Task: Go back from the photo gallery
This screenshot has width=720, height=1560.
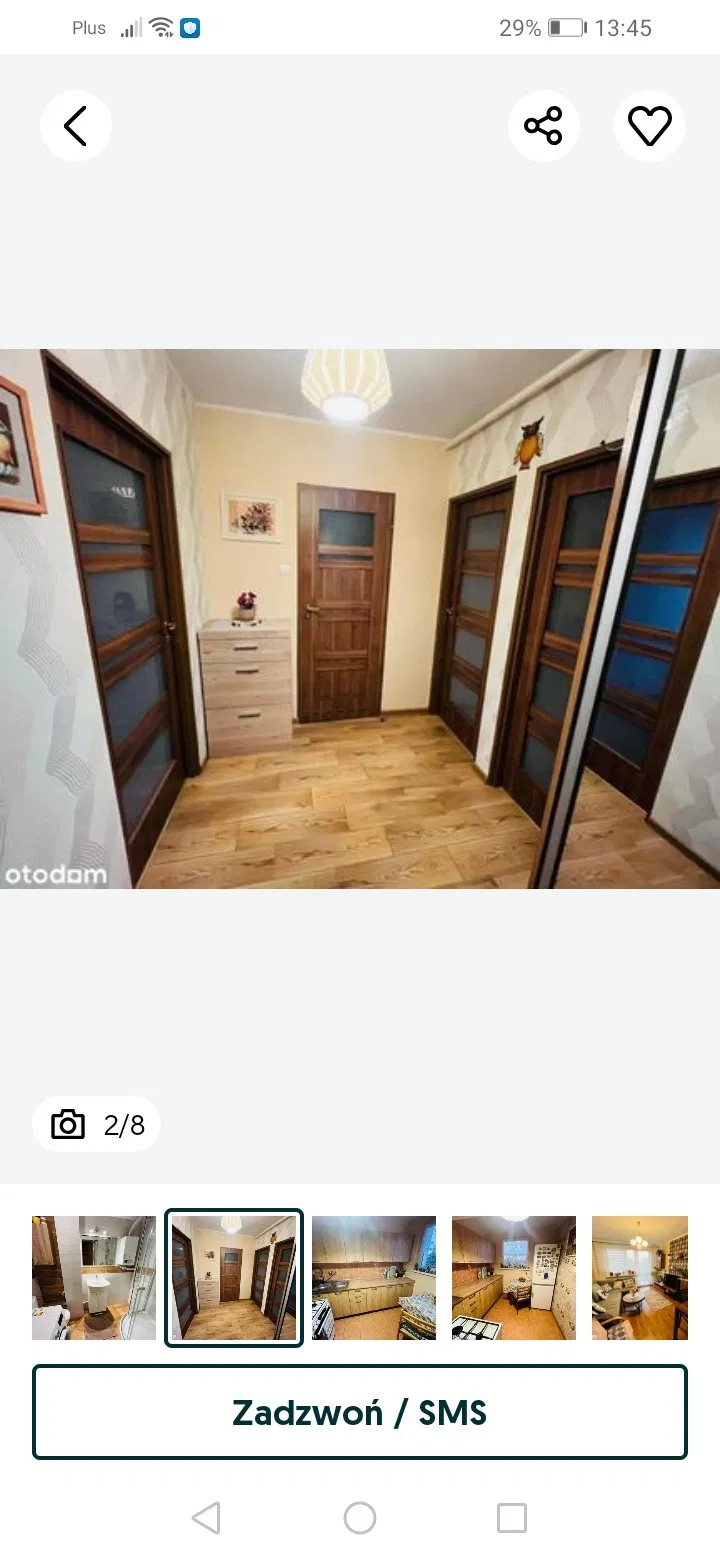Action: tap(76, 126)
